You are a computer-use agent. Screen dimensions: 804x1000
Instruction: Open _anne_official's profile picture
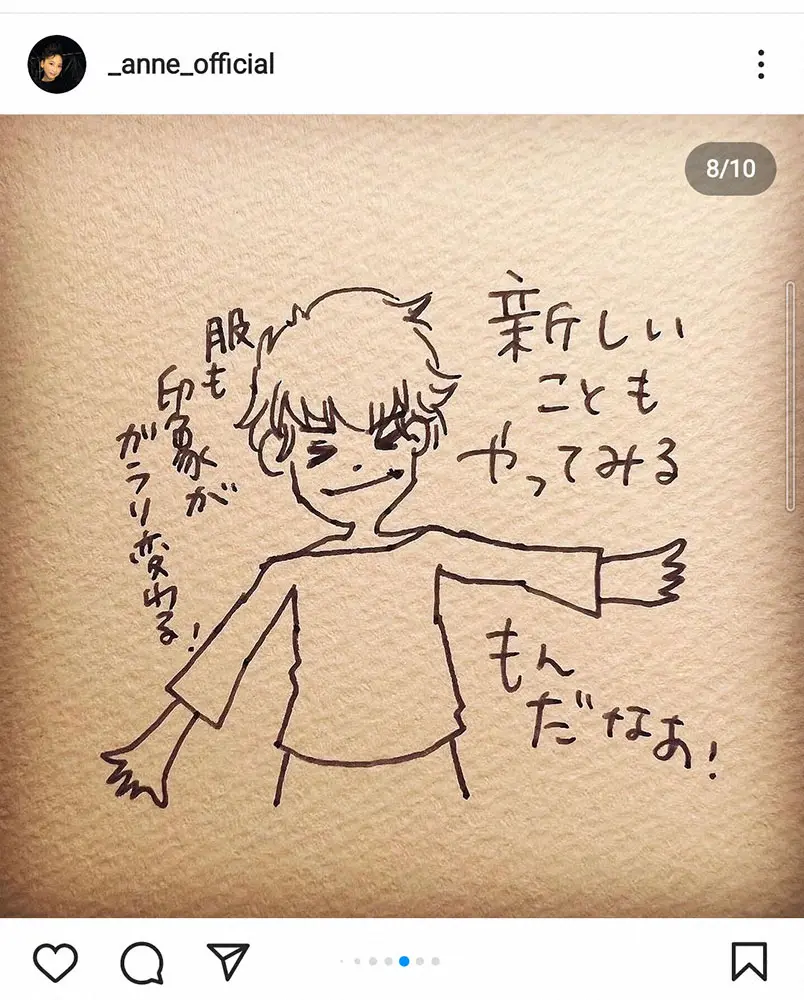point(56,65)
